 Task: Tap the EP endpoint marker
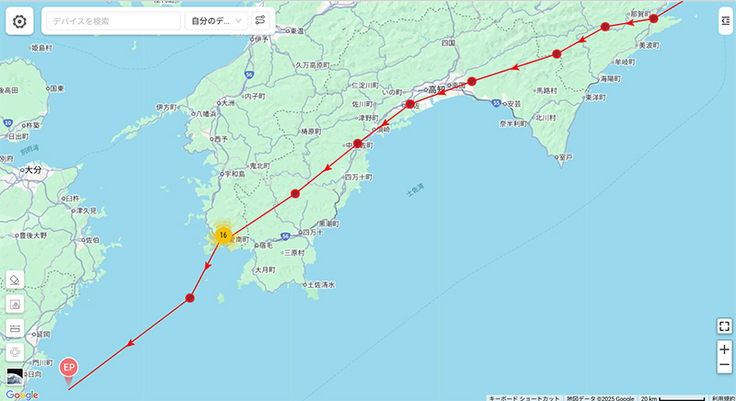pyautogui.click(x=69, y=368)
